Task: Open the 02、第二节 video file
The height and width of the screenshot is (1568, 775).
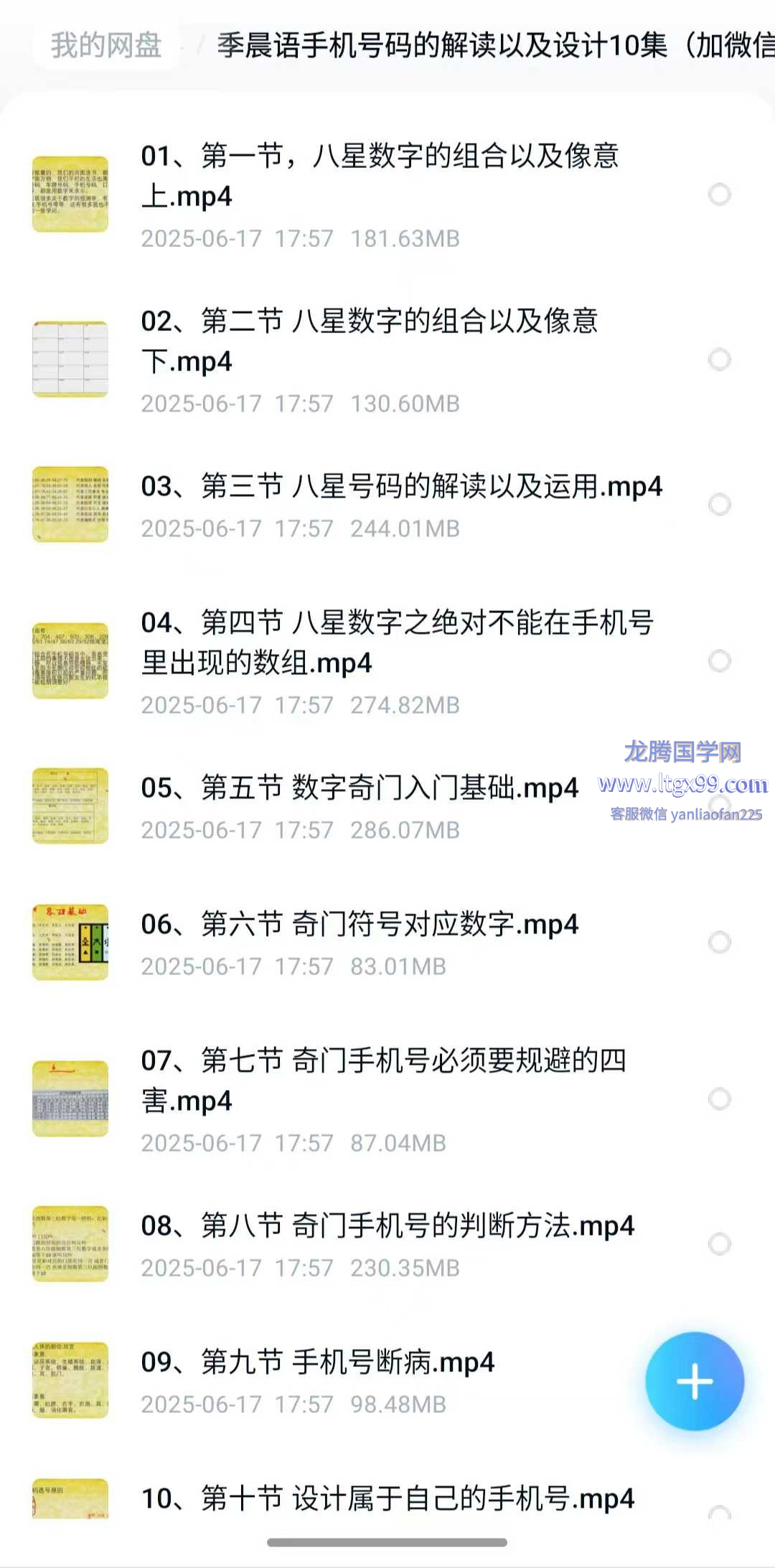Action: coord(370,341)
